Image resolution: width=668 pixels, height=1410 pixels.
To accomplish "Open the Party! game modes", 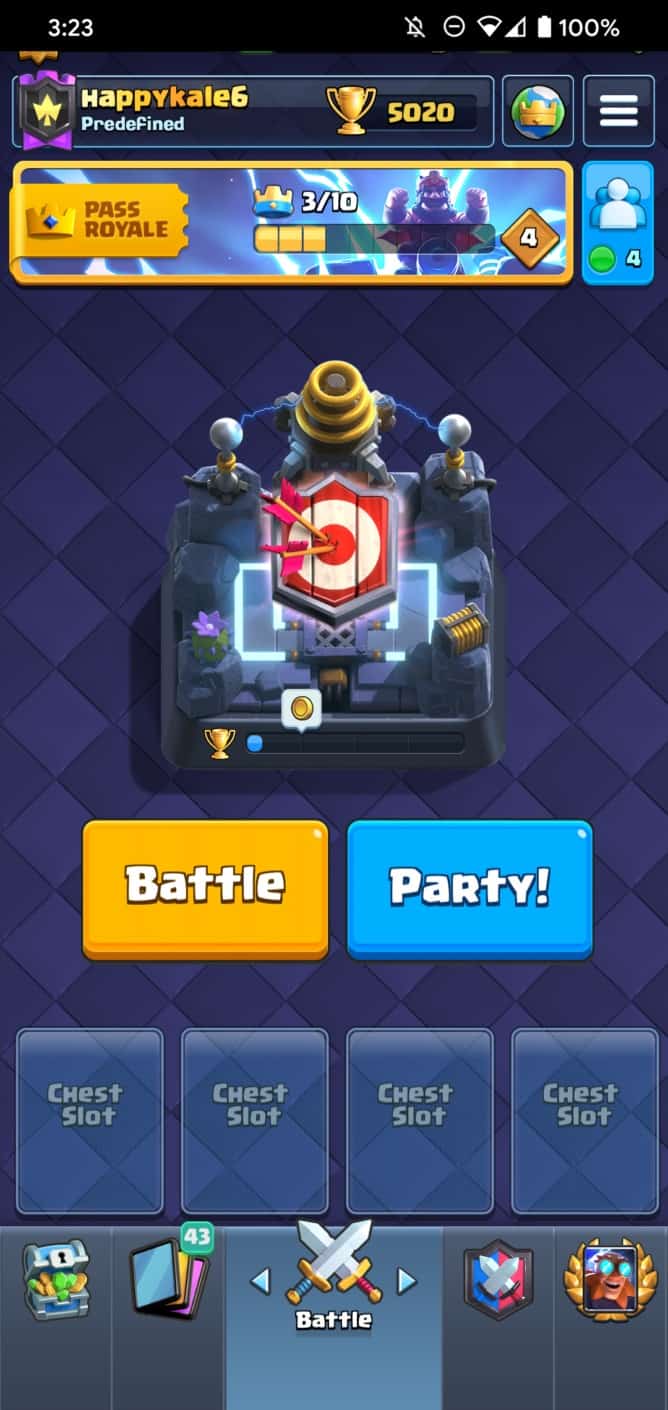I will (470, 888).
